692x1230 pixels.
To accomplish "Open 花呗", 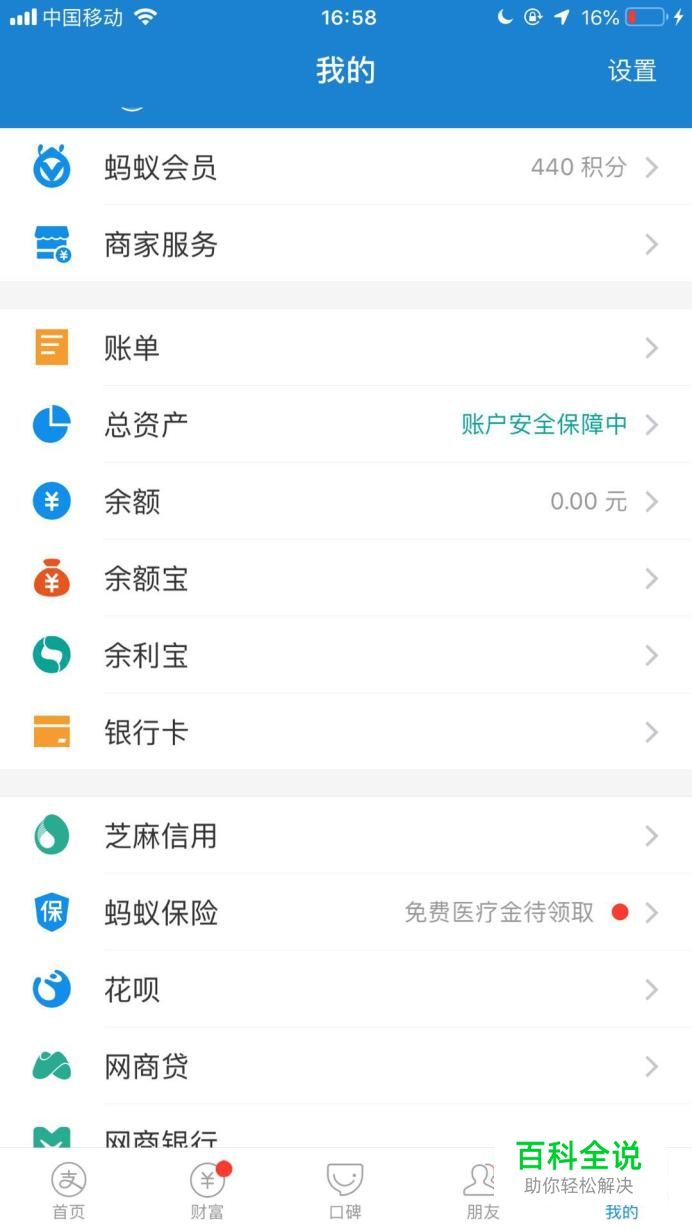I will [x=346, y=990].
